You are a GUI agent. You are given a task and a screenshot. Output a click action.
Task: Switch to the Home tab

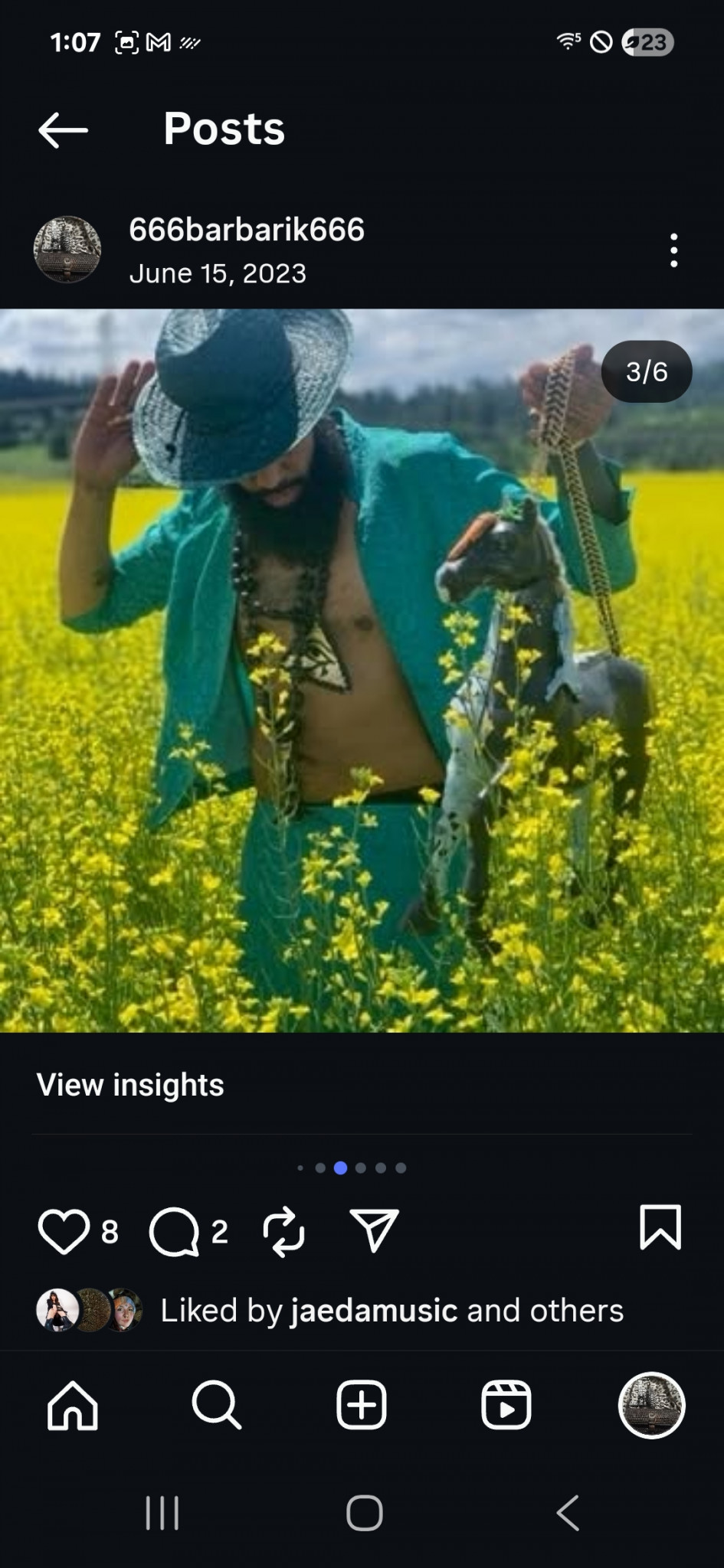(x=73, y=1405)
